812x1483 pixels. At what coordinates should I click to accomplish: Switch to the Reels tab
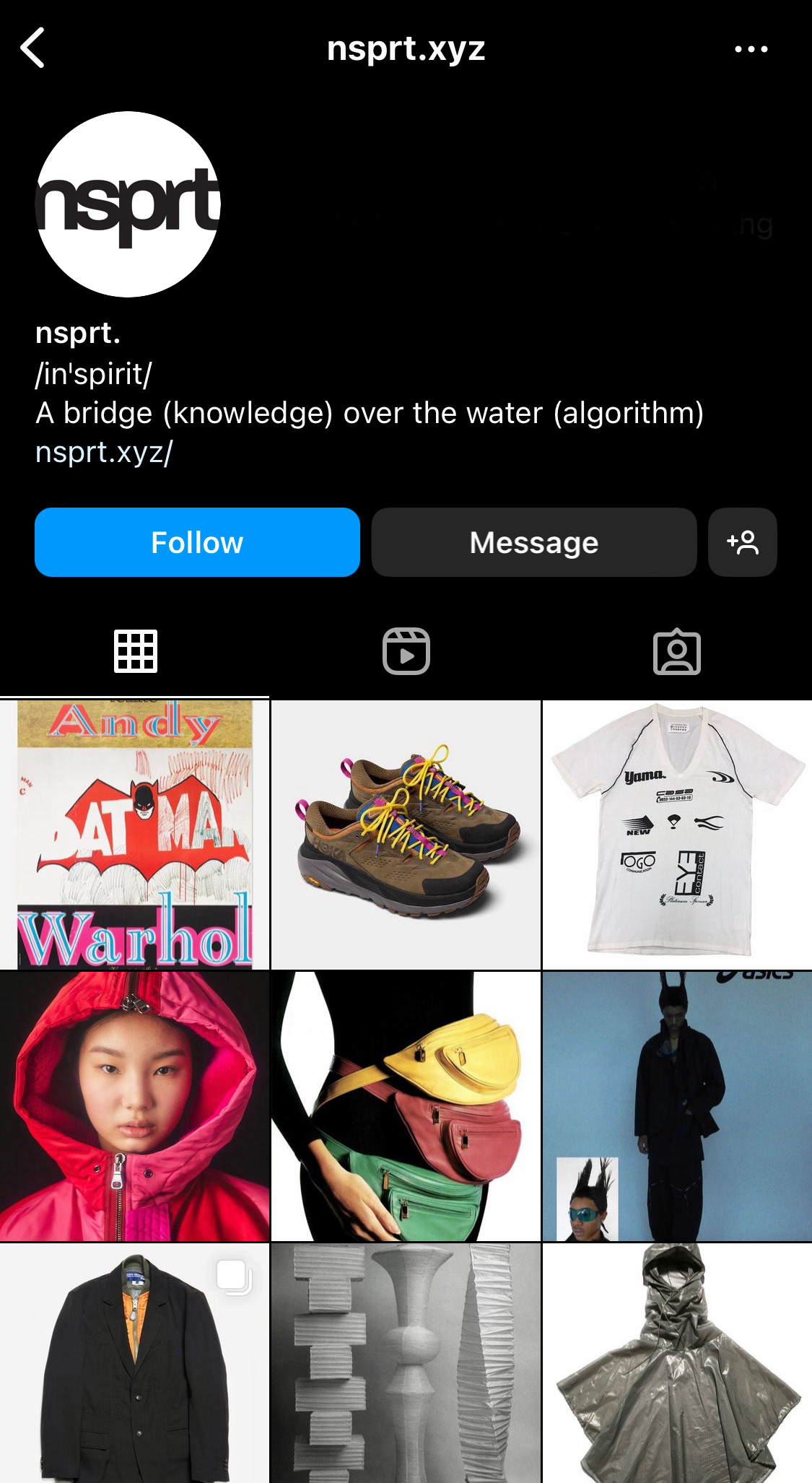coord(406,651)
